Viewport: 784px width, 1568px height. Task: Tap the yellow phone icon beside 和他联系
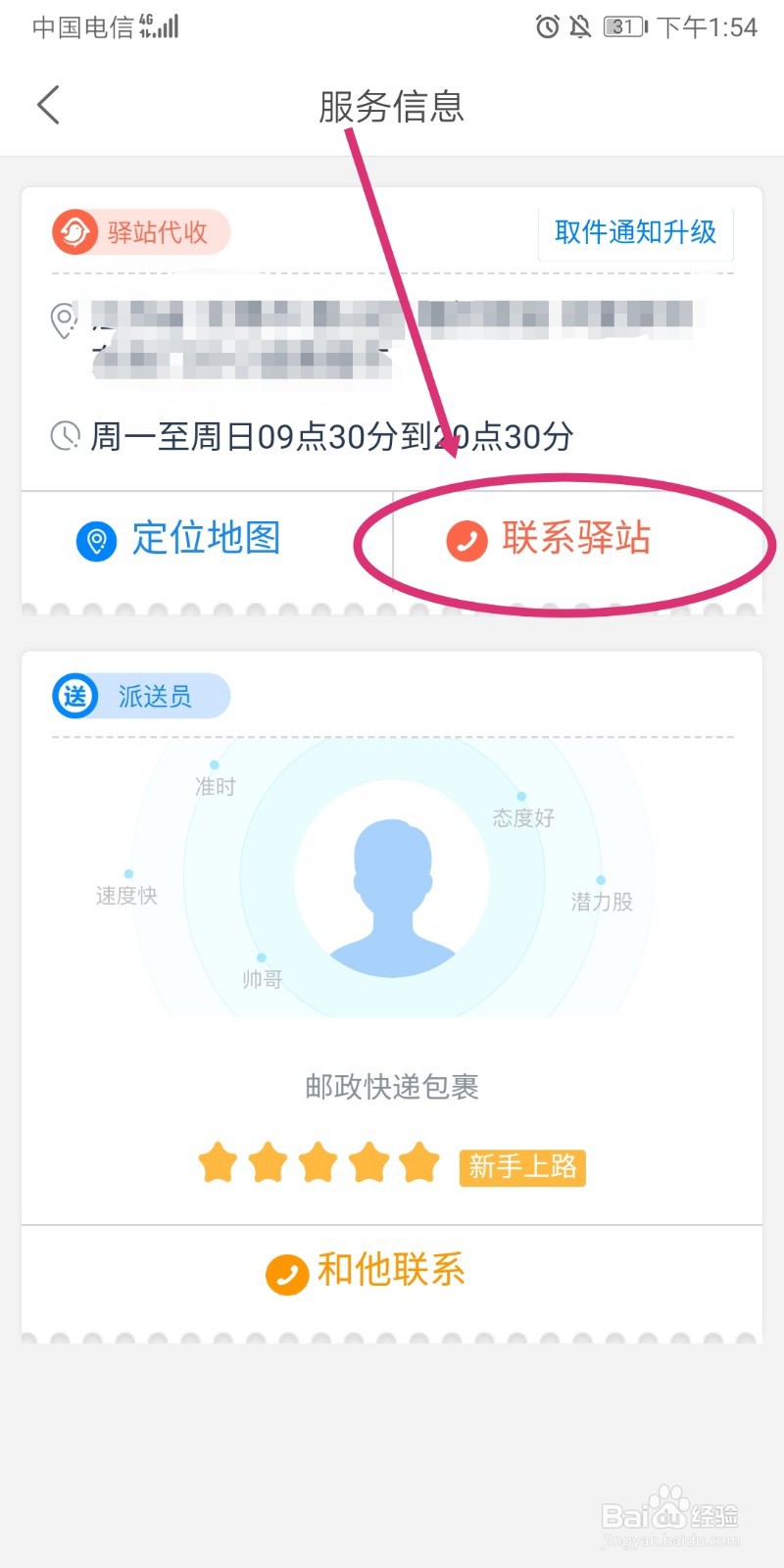pyautogui.click(x=286, y=1271)
